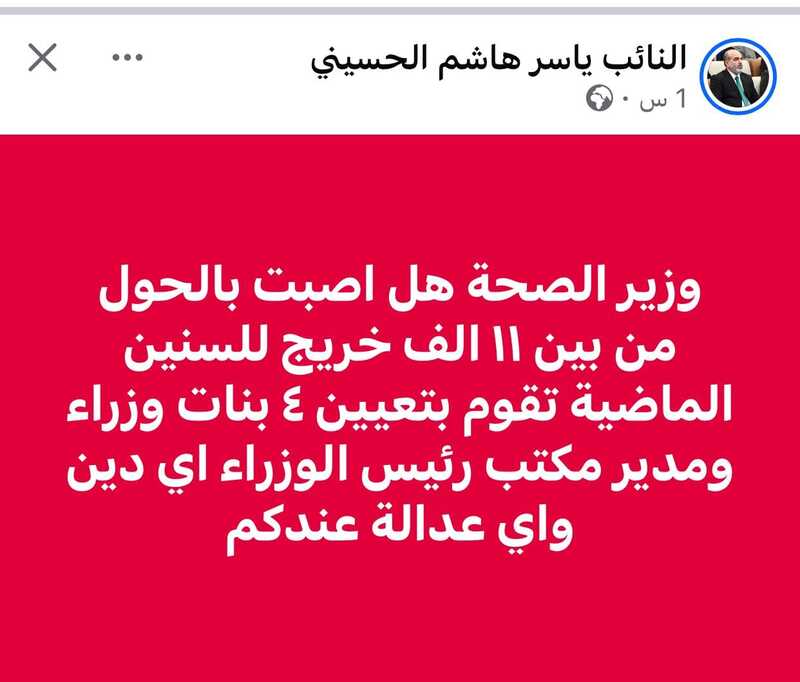Dismiss the post with the X icon
Viewport: 800px width, 682px height.
42,59
